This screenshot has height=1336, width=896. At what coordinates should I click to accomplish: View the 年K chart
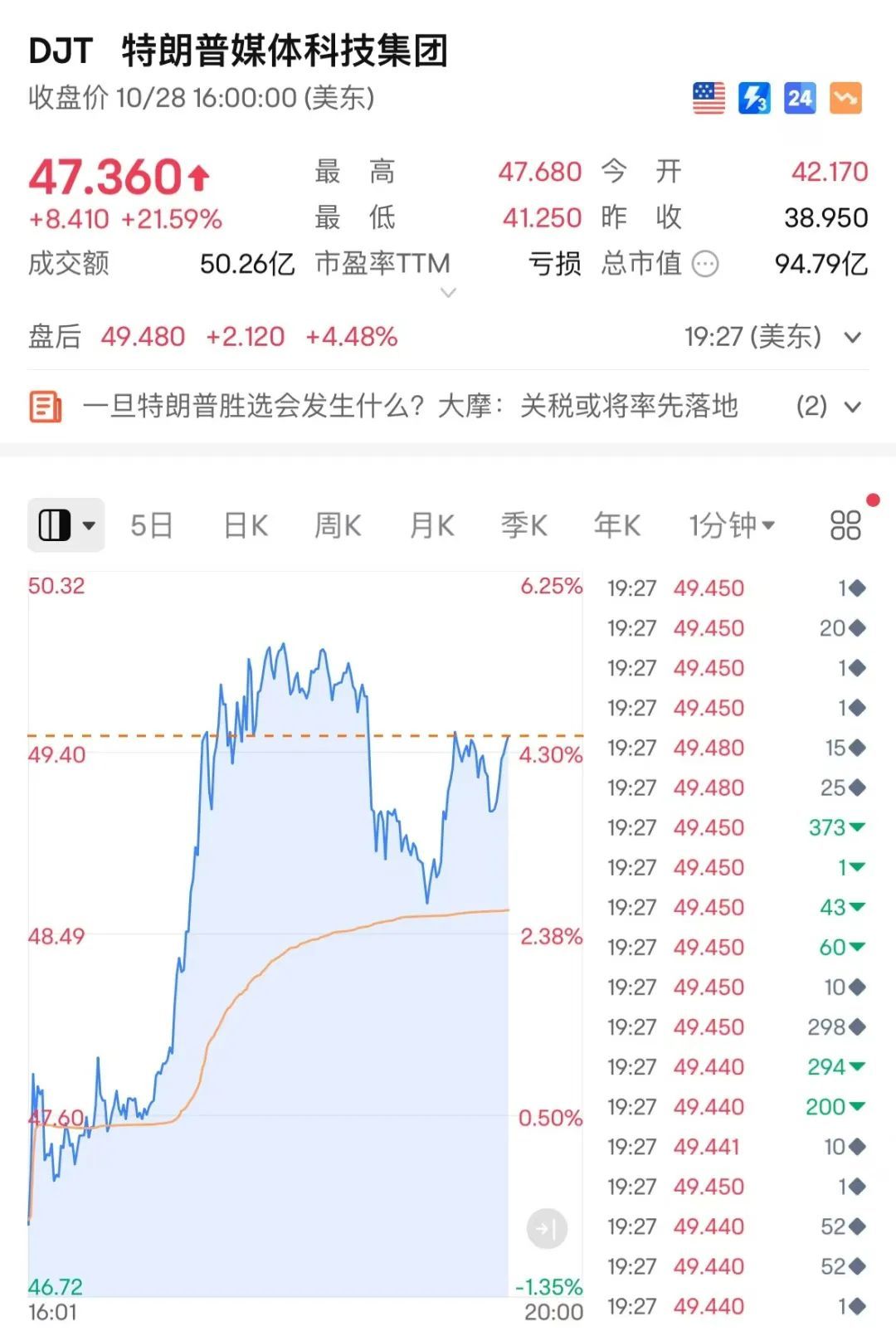click(617, 525)
